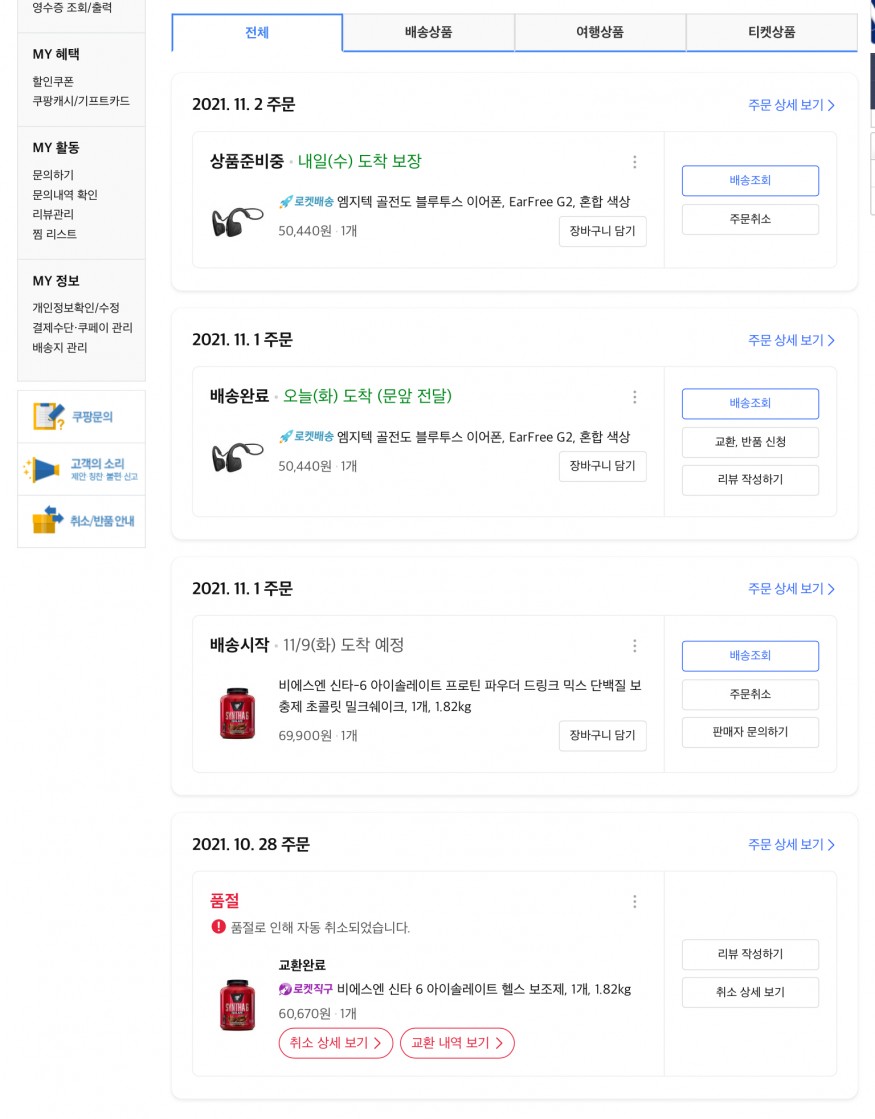Switch to the 티켓상품 tab
875x1119 pixels.
(x=771, y=32)
